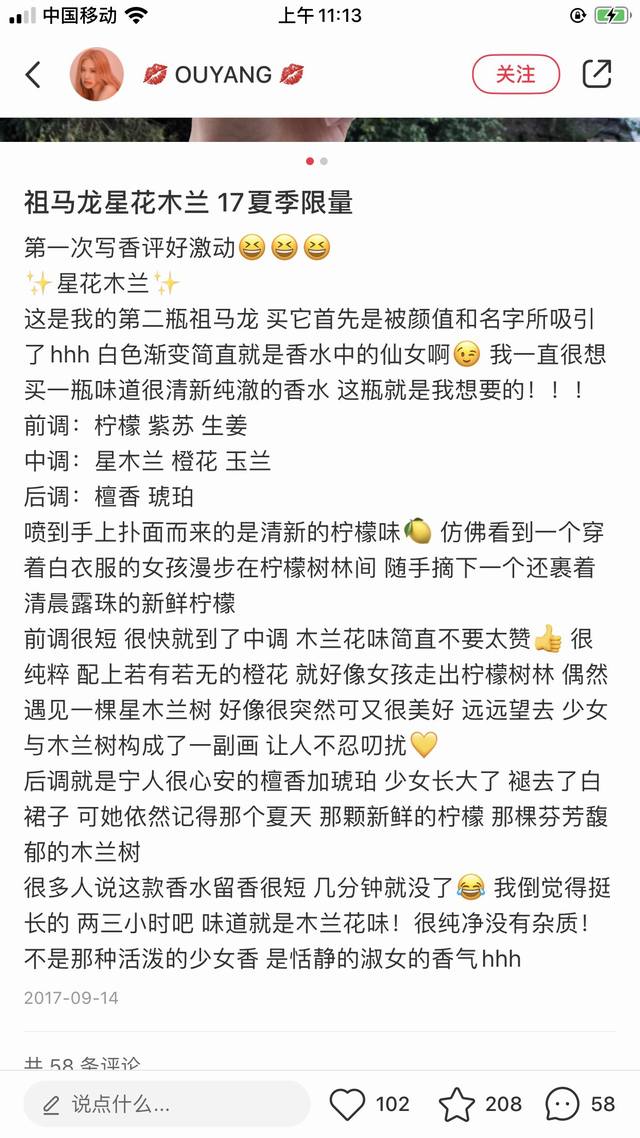The height and width of the screenshot is (1138, 640).
Task: Save post with the star icon
Action: (457, 1104)
